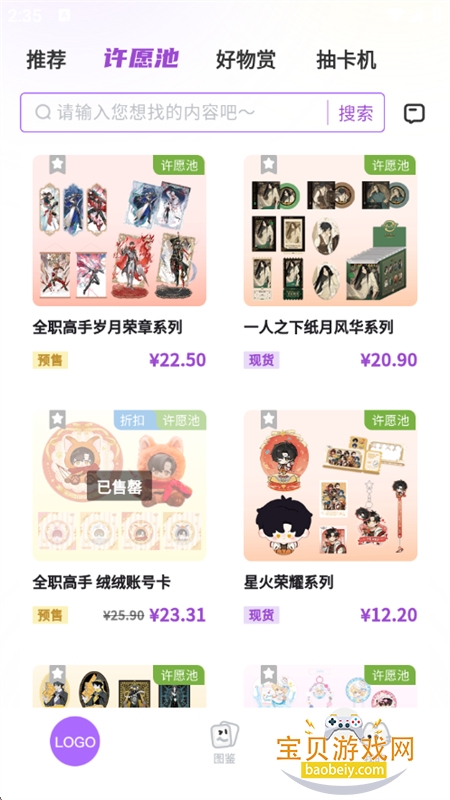
Task: Tap the 搜索 button
Action: pos(356,113)
